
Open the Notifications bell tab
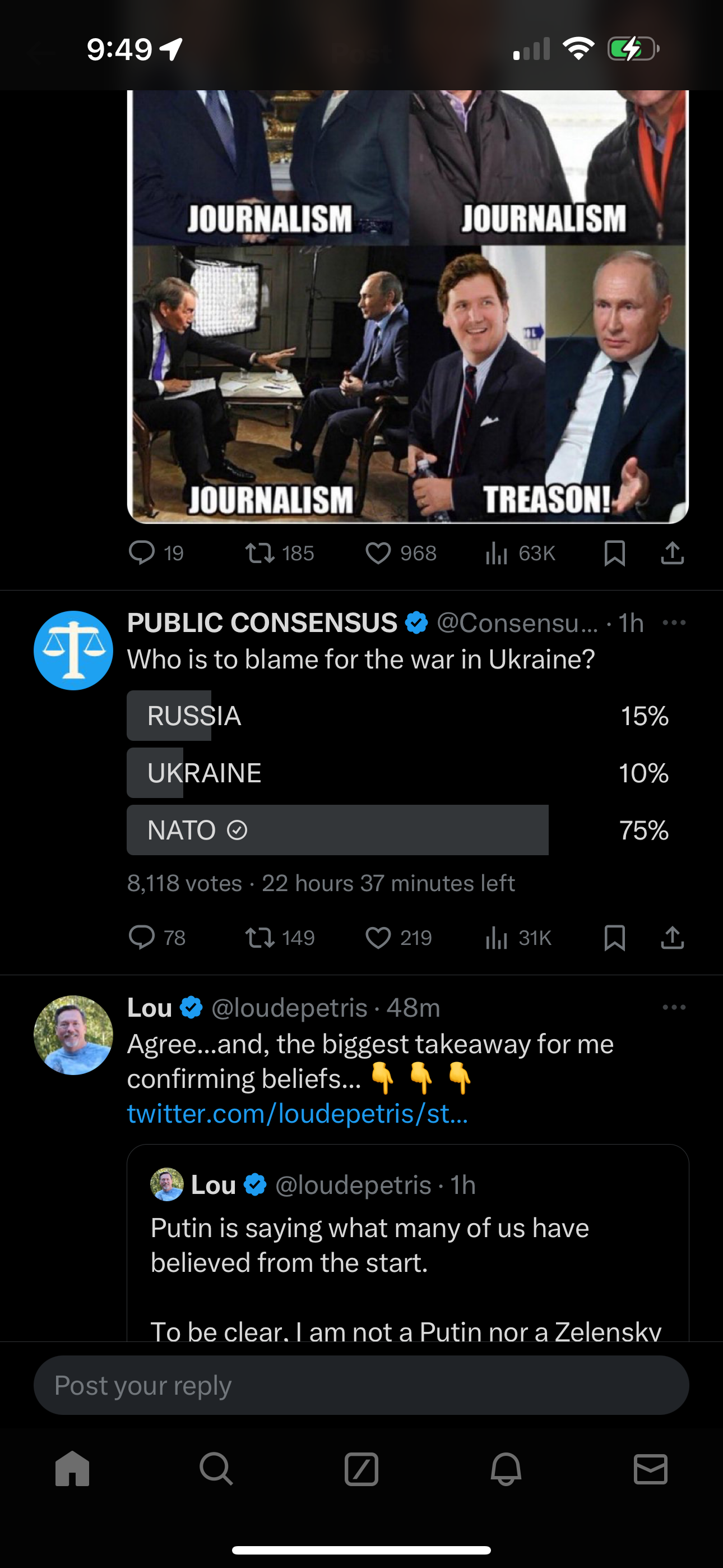click(x=506, y=1469)
